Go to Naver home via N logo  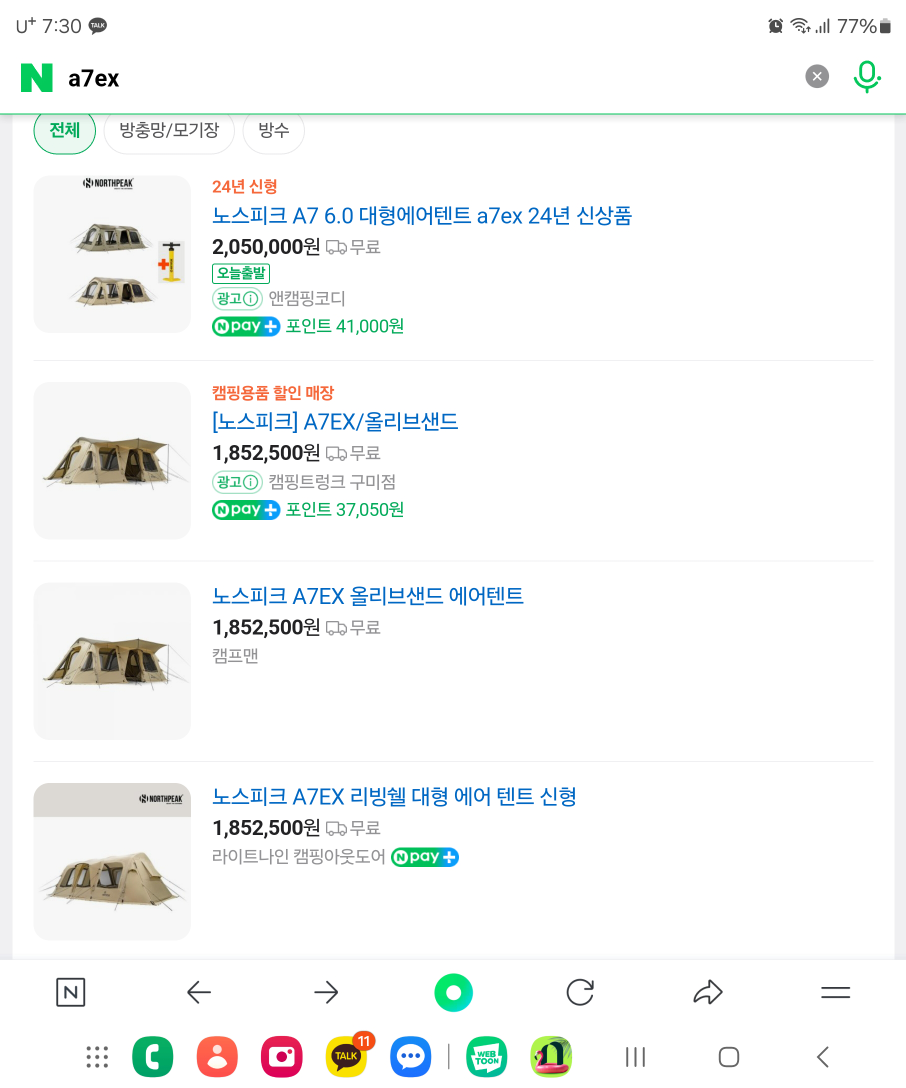pyautogui.click(x=37, y=78)
